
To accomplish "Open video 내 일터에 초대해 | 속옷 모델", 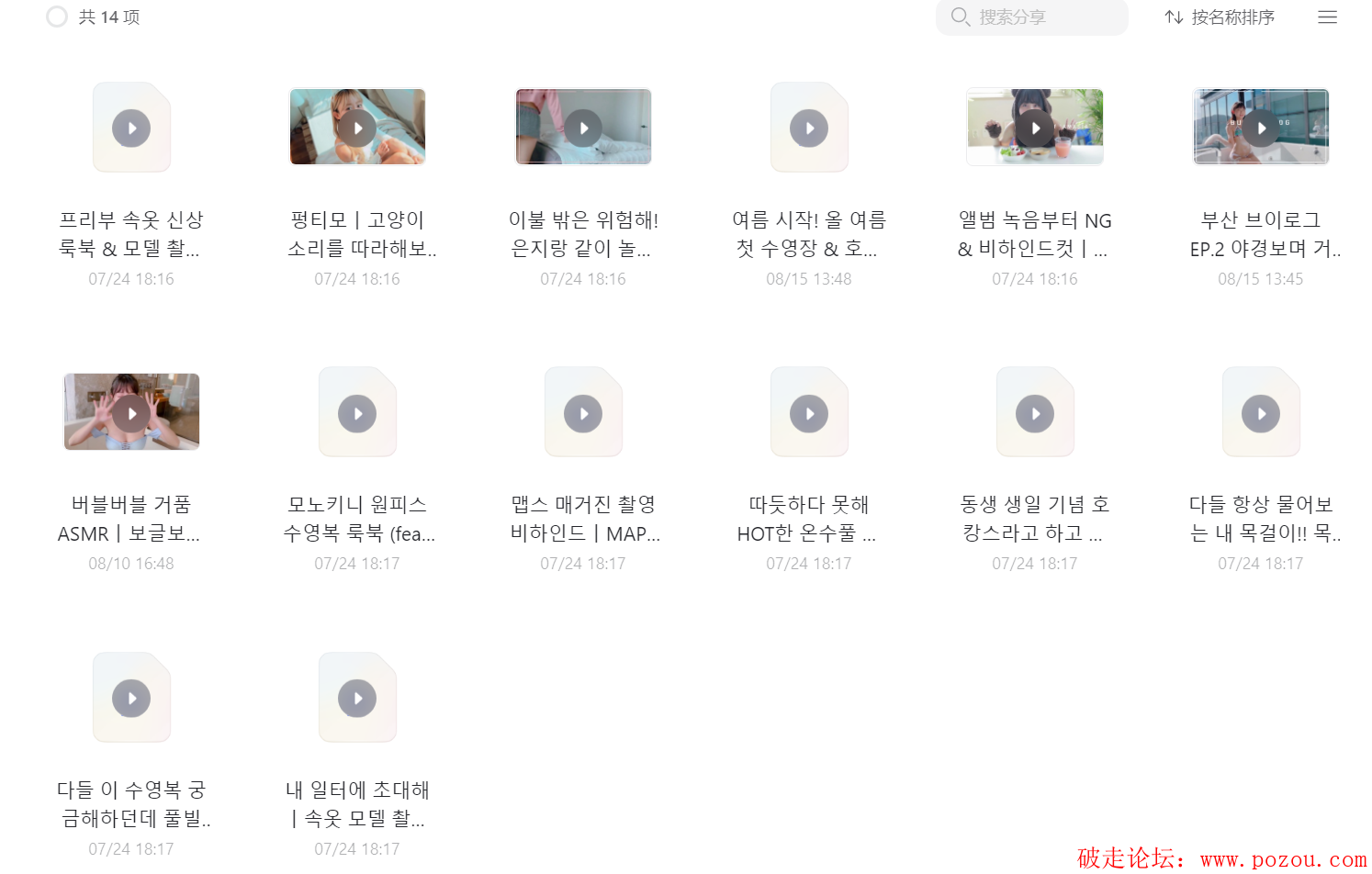I will pyautogui.click(x=357, y=699).
